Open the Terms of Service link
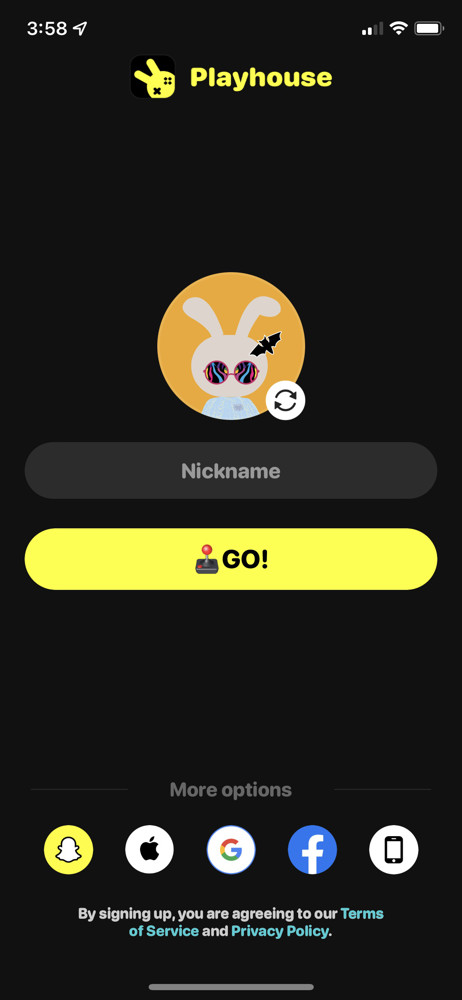Viewport: 462px width, 1000px height. pos(257,922)
